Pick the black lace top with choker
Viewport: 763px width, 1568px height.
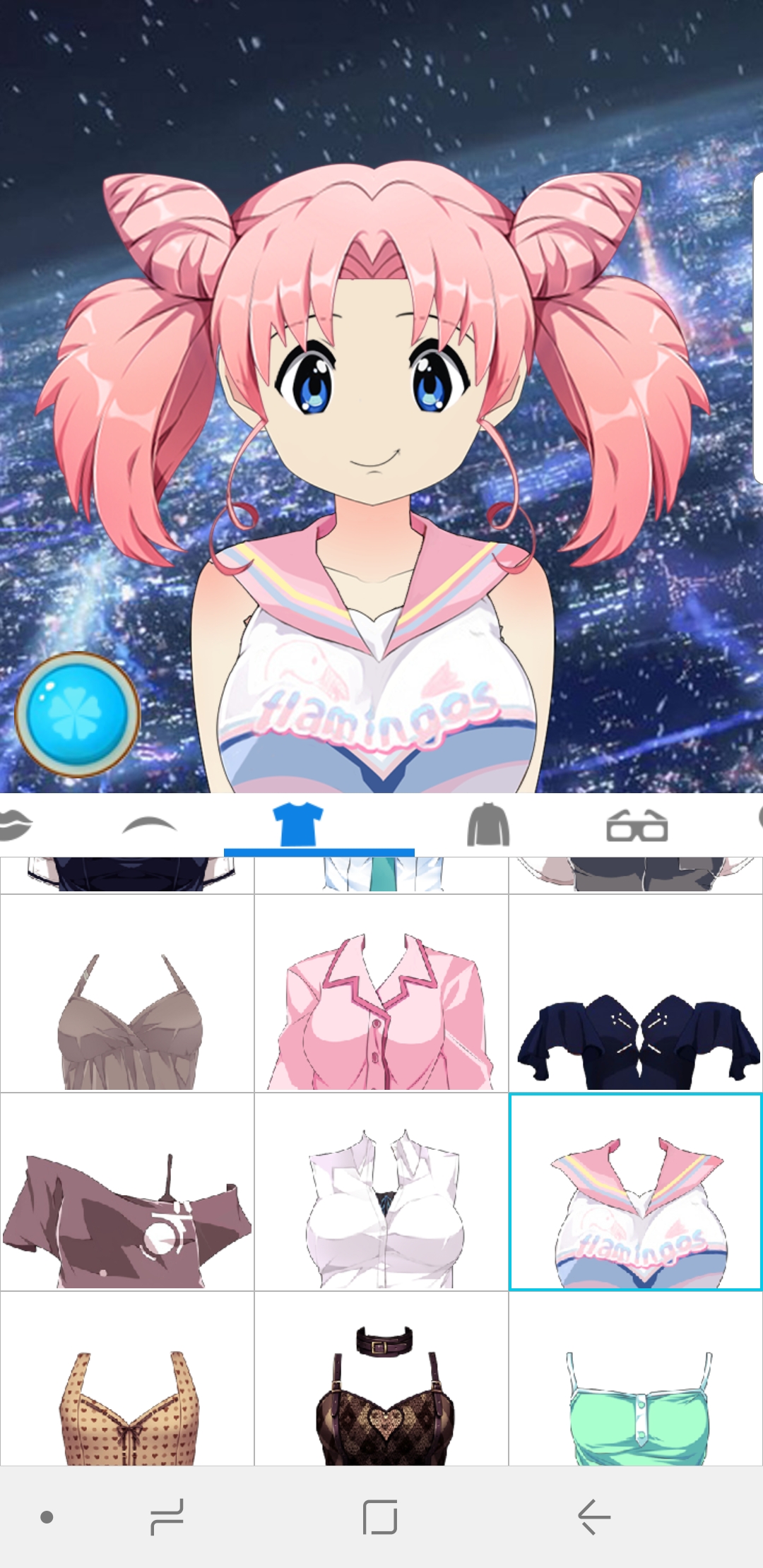click(381, 1379)
